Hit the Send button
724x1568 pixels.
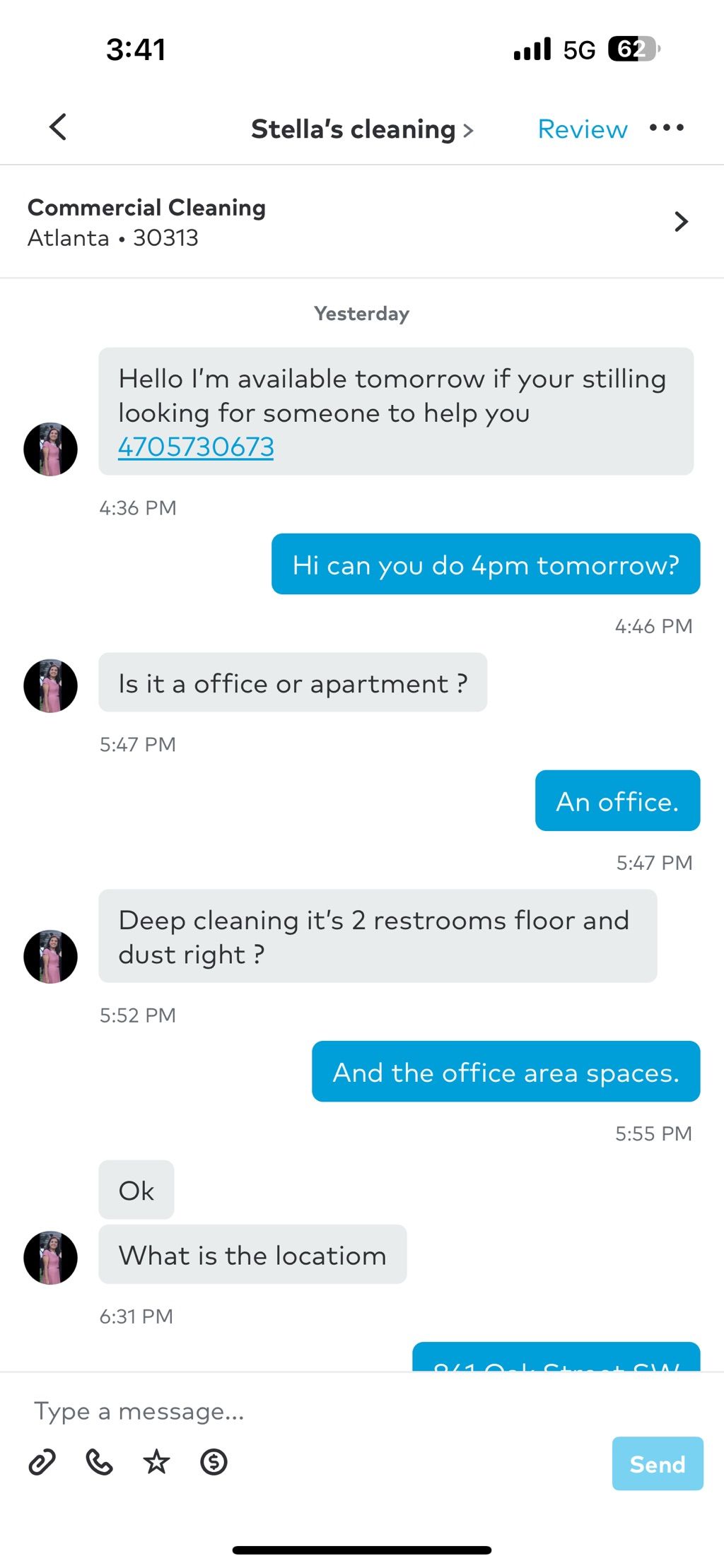(x=657, y=1463)
